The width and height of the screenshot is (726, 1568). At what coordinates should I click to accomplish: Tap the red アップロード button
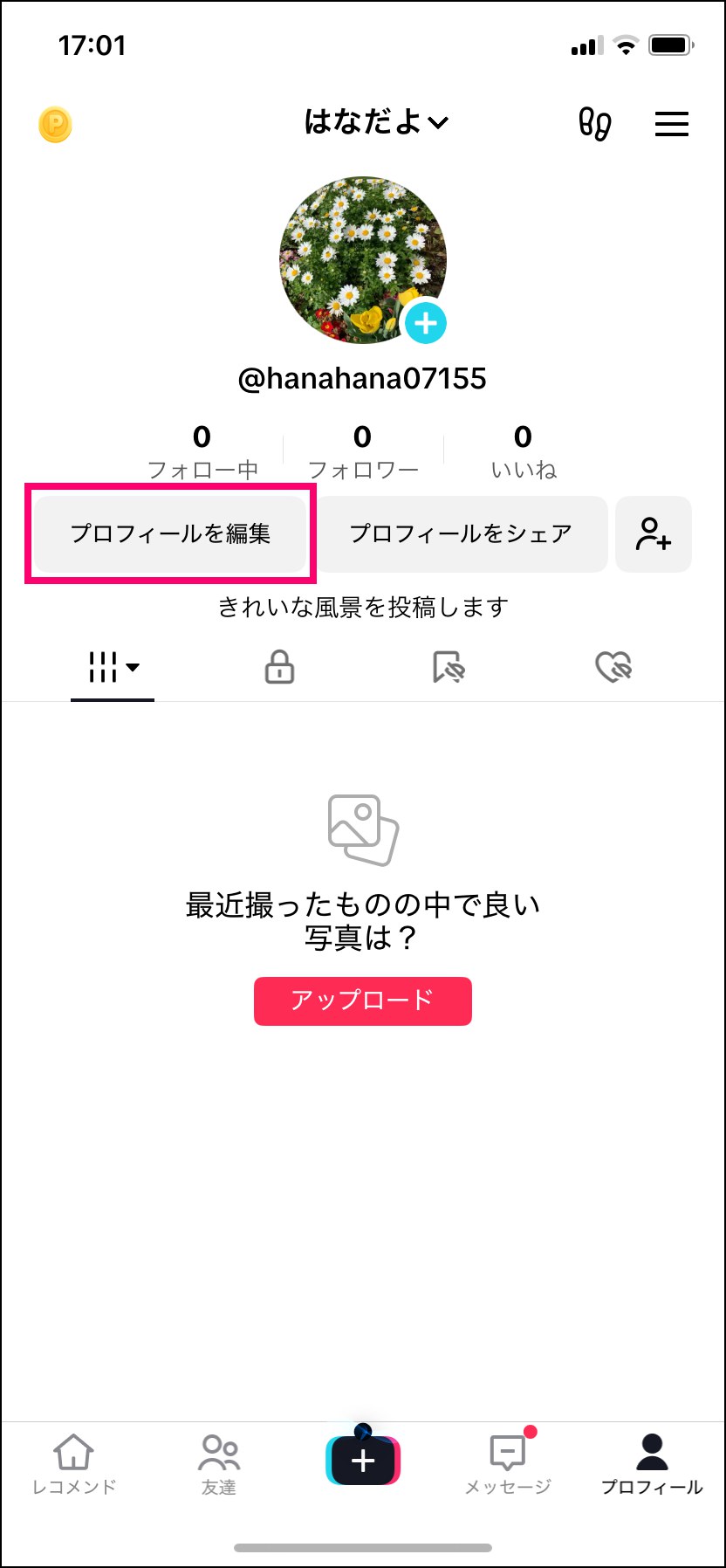[363, 1001]
